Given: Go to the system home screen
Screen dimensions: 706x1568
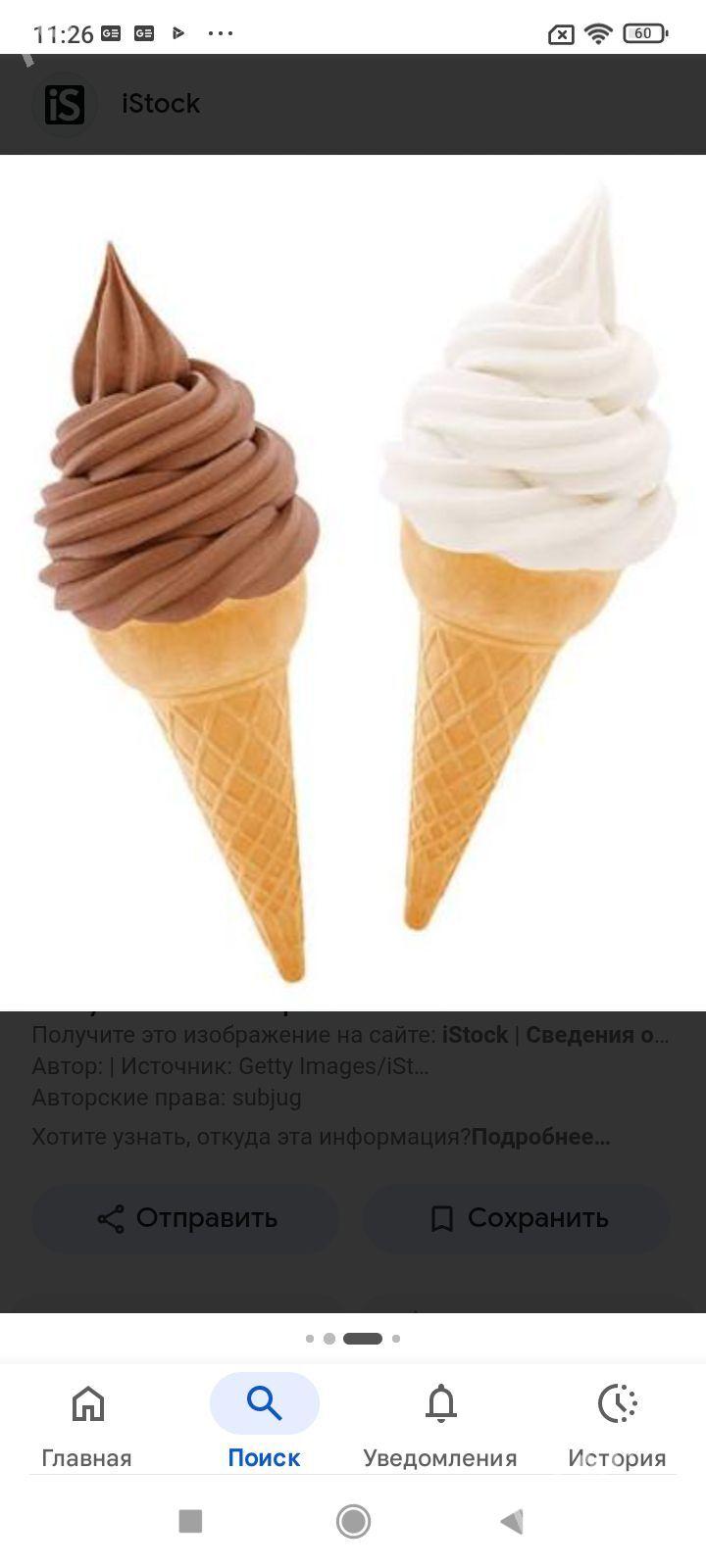Looking at the screenshot, I should tap(353, 1521).
